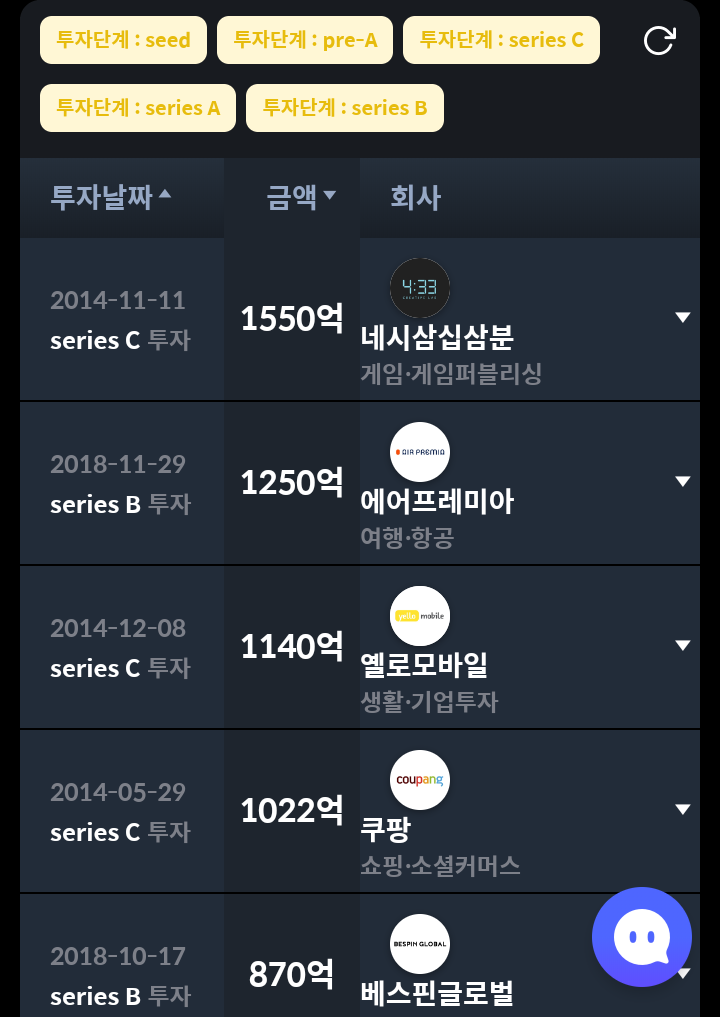Expand the 옐로모바일 row details
Screen dimensions: 720x1017
(683, 645)
